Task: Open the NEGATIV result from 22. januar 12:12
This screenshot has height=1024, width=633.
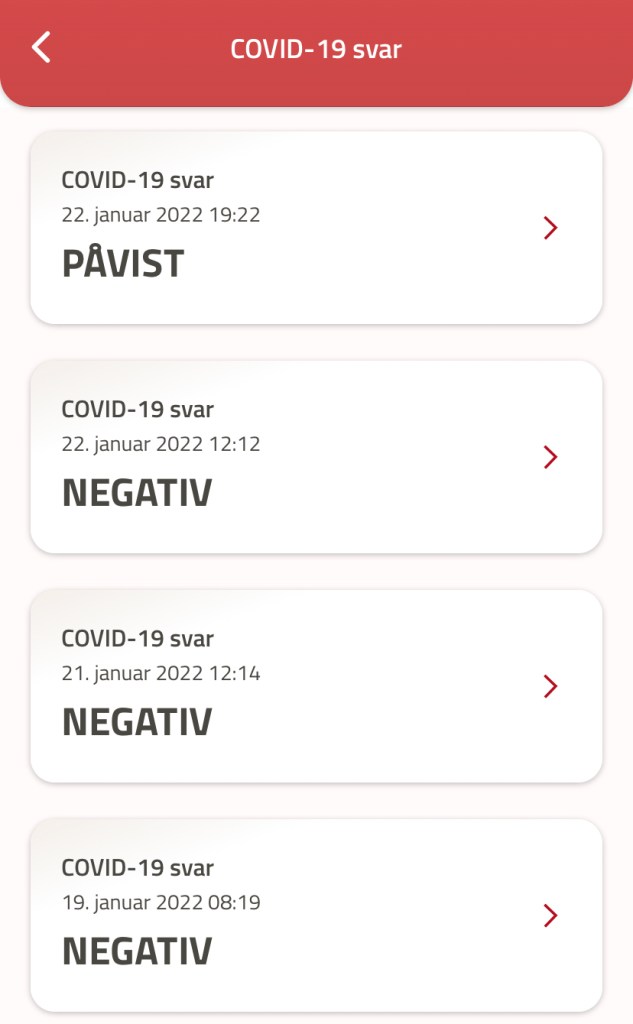Action: tap(316, 457)
